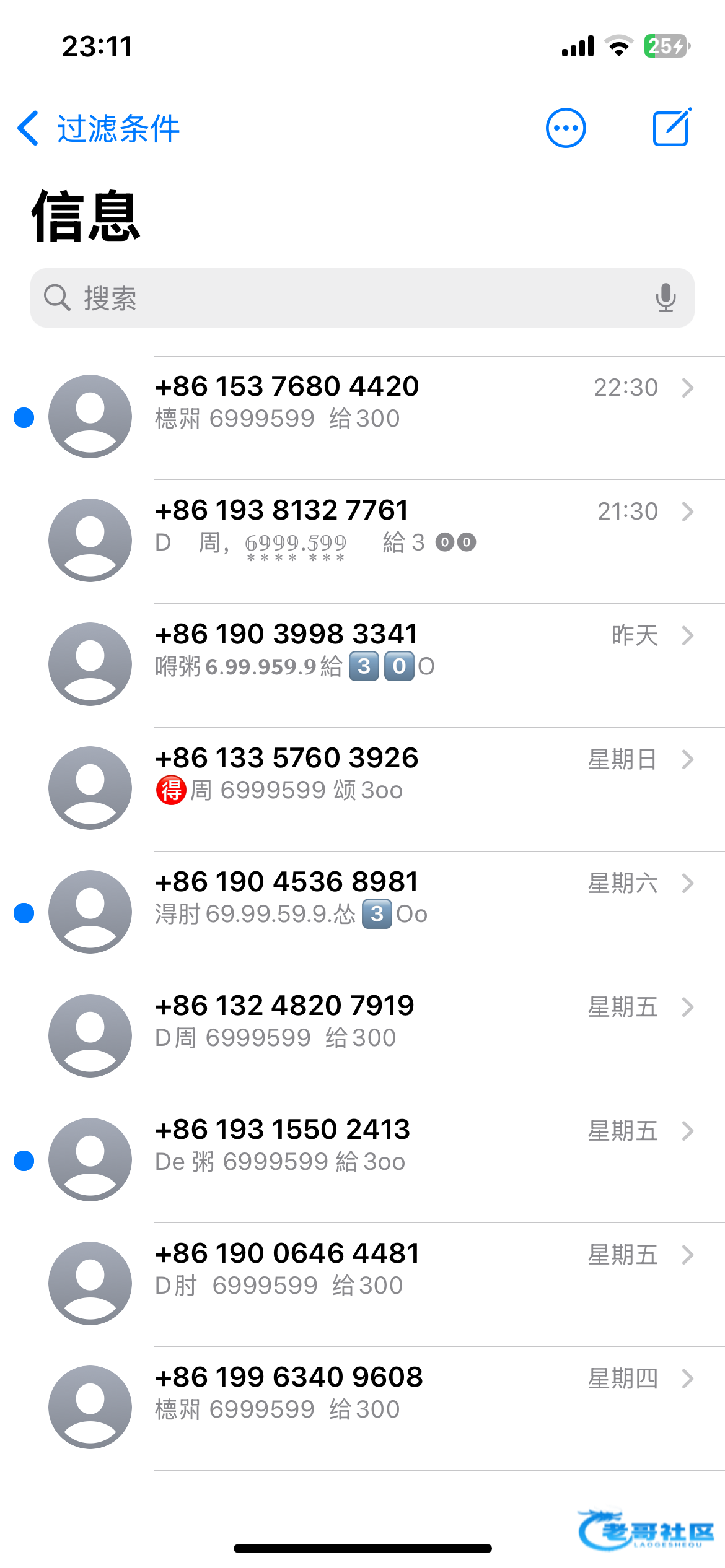The height and width of the screenshot is (1568, 725).
Task: Open conversation with +86 190 4536 8981
Action: click(x=362, y=913)
